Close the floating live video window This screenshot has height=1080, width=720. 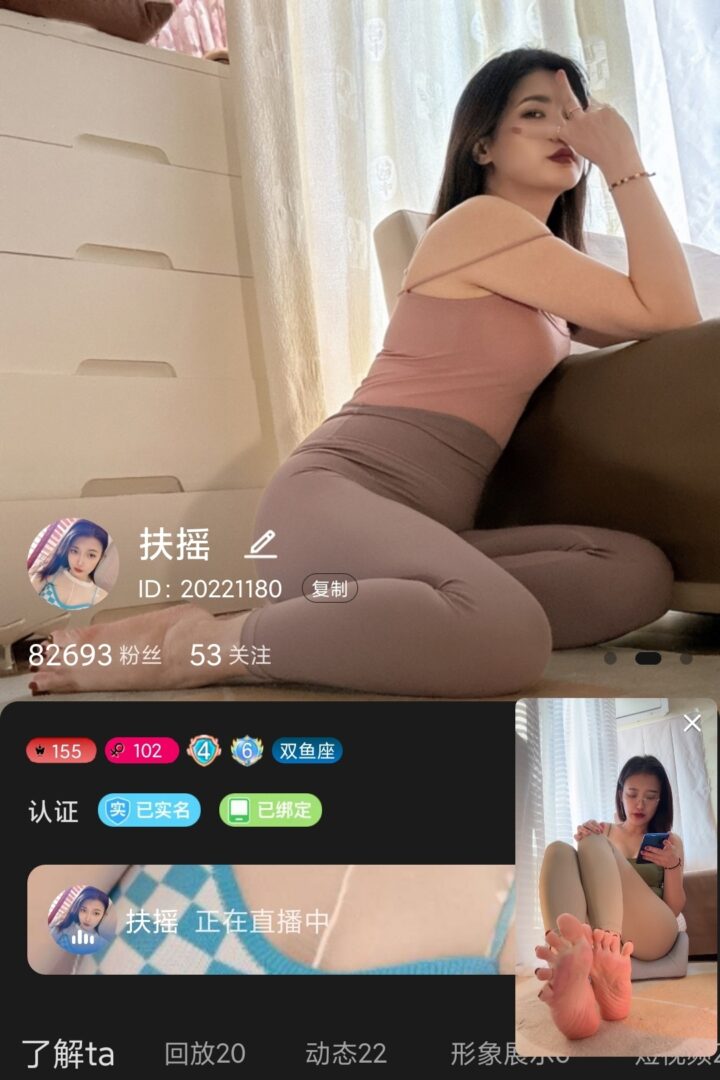[x=692, y=723]
